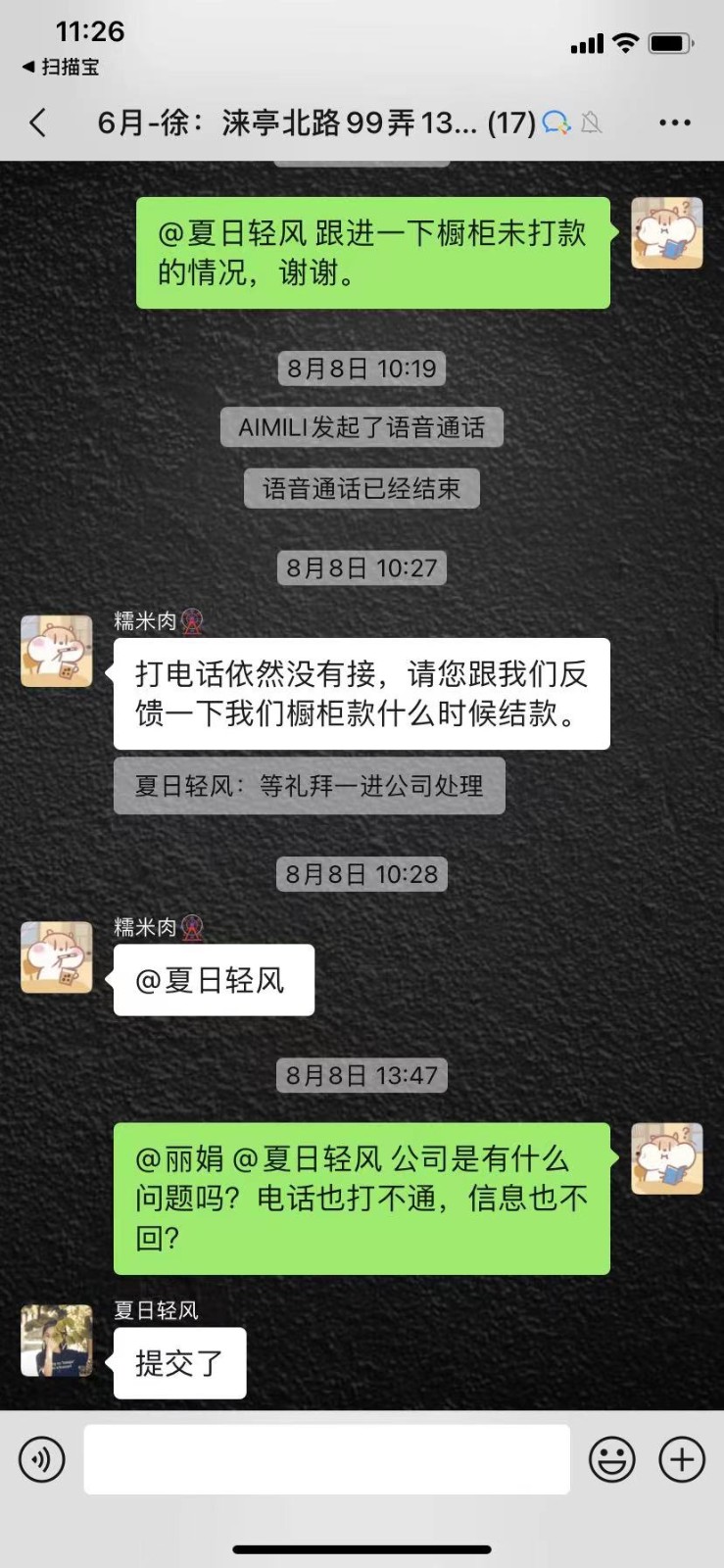
Task: Switch to voice message input
Action: [42, 1459]
